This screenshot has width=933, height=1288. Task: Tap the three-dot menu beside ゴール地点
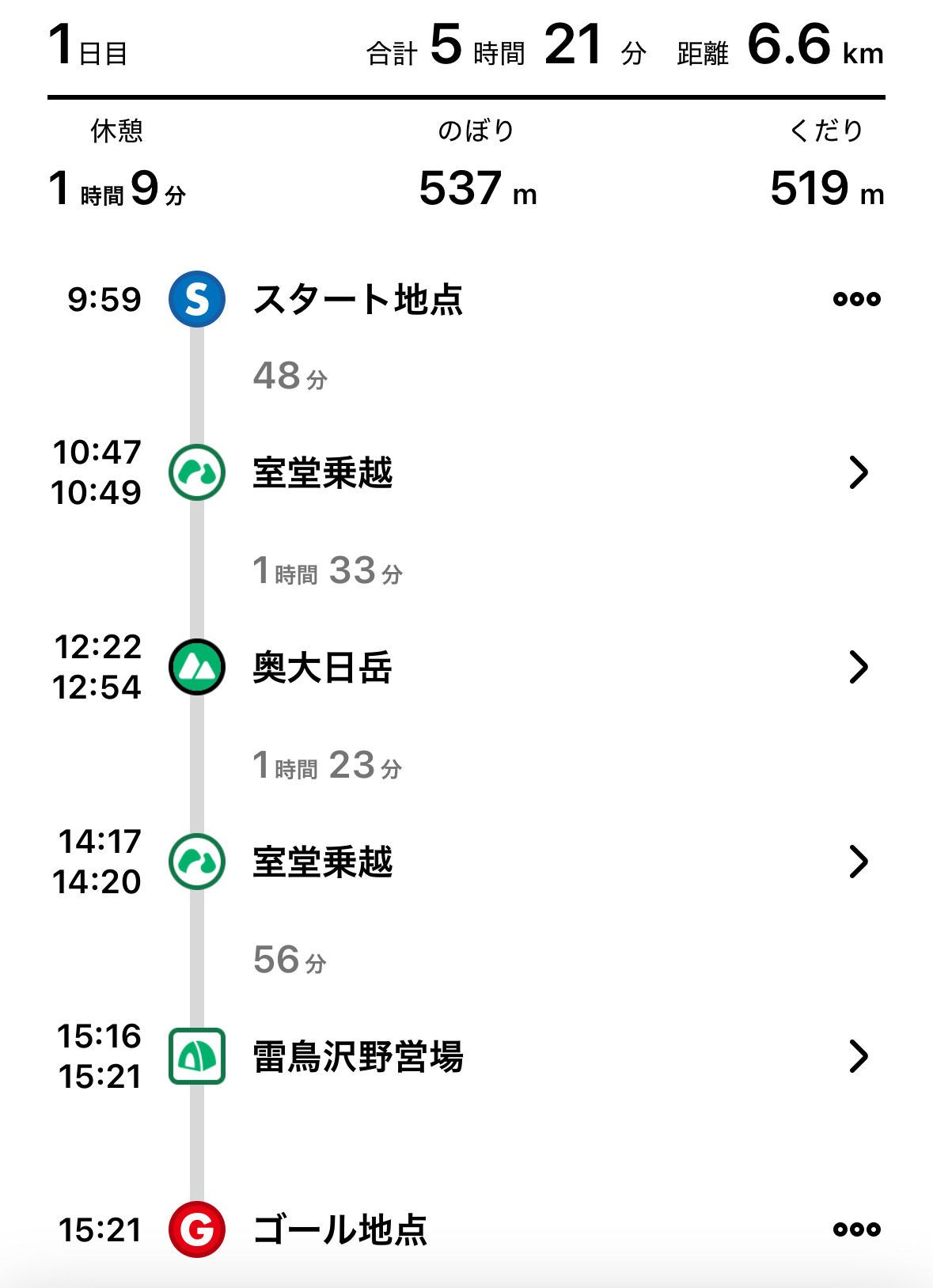[856, 1229]
